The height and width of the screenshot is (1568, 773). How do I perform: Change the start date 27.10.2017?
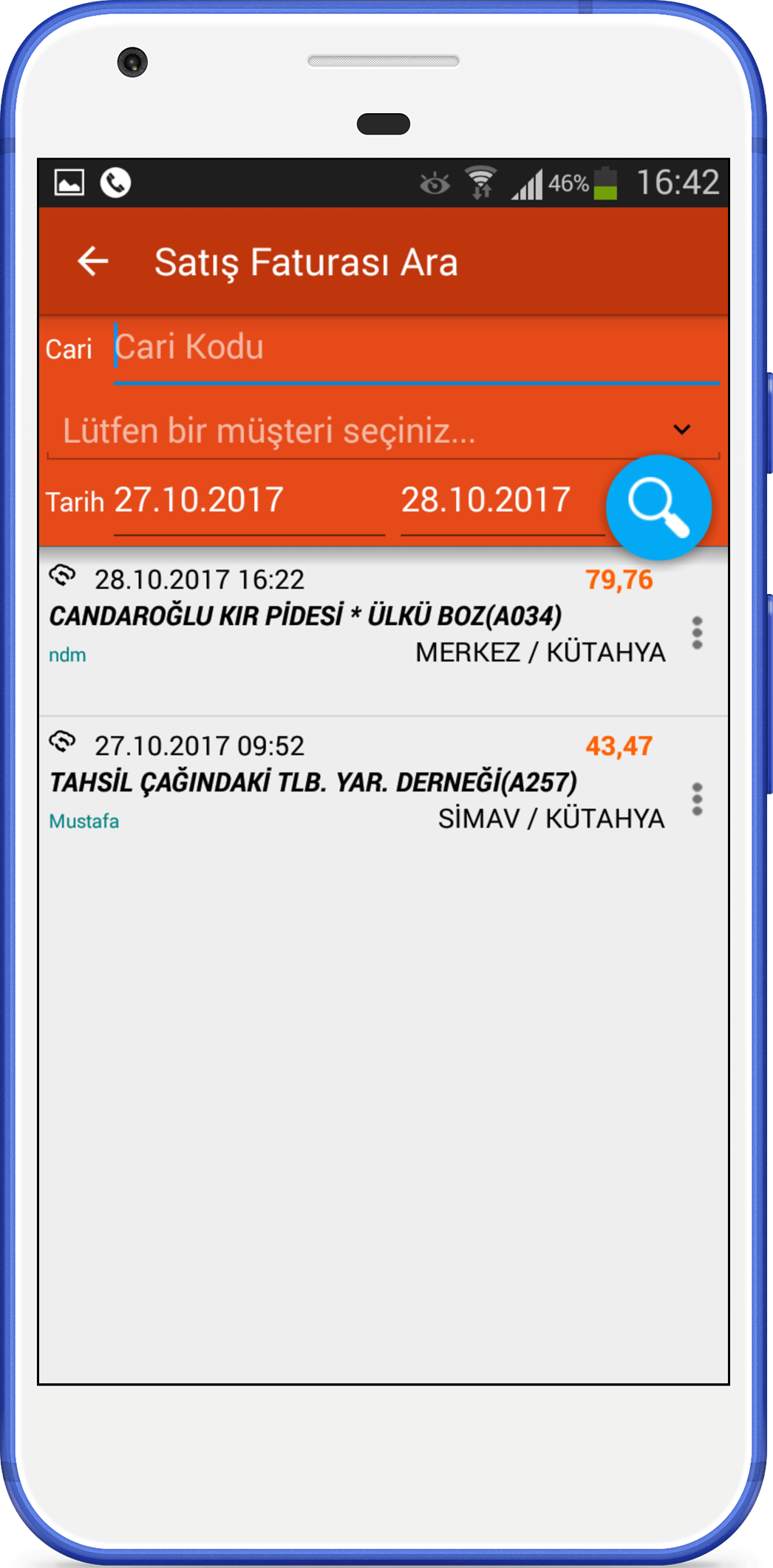point(249,503)
